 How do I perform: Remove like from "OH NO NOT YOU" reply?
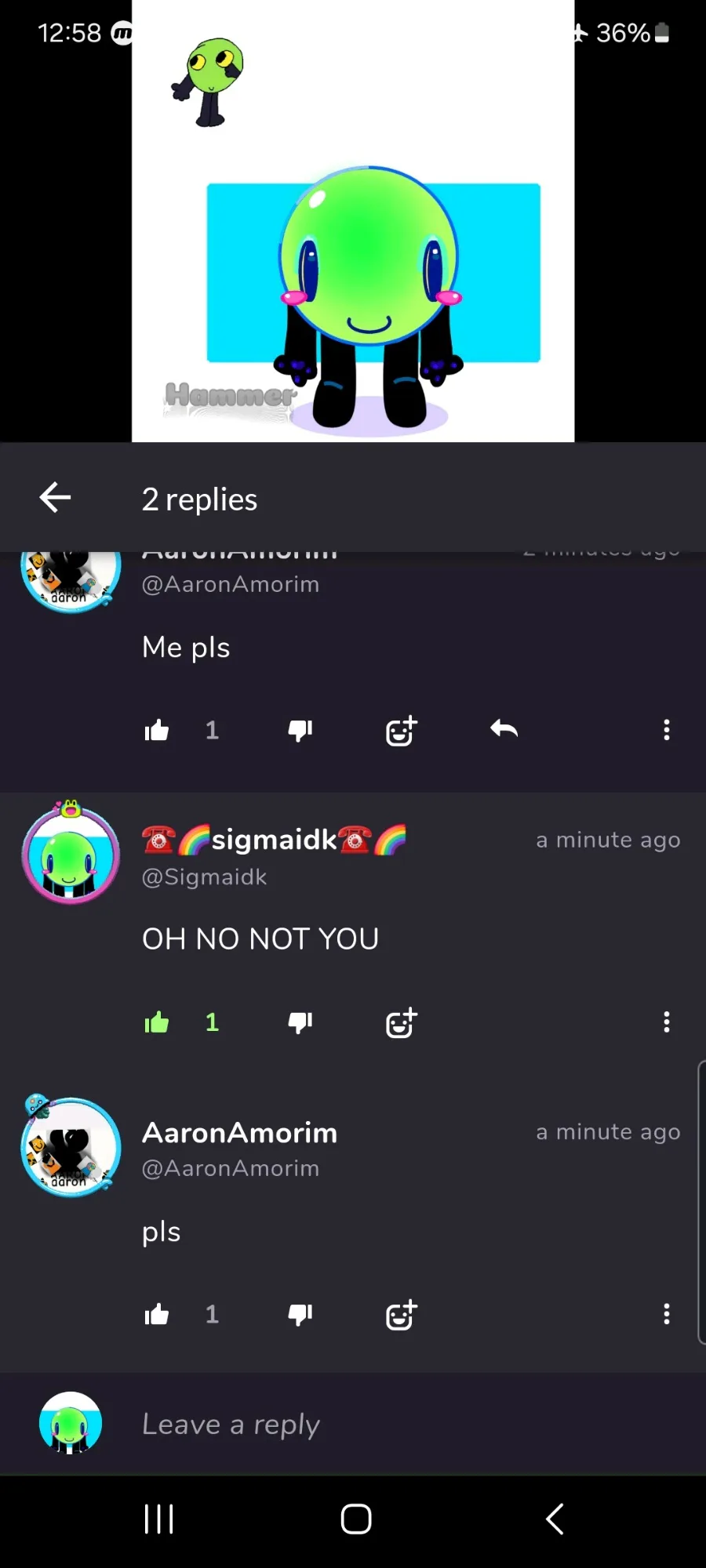pyautogui.click(x=157, y=1022)
